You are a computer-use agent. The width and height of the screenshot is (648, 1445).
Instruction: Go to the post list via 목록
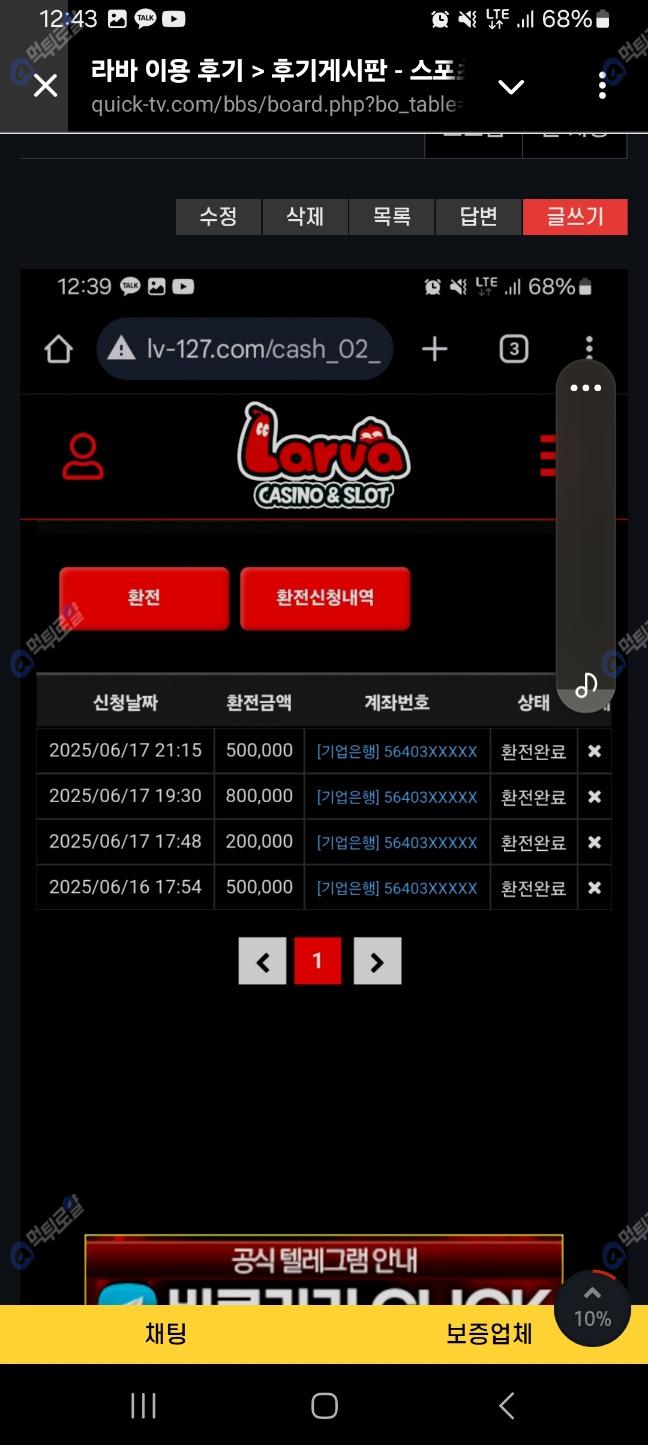click(392, 217)
